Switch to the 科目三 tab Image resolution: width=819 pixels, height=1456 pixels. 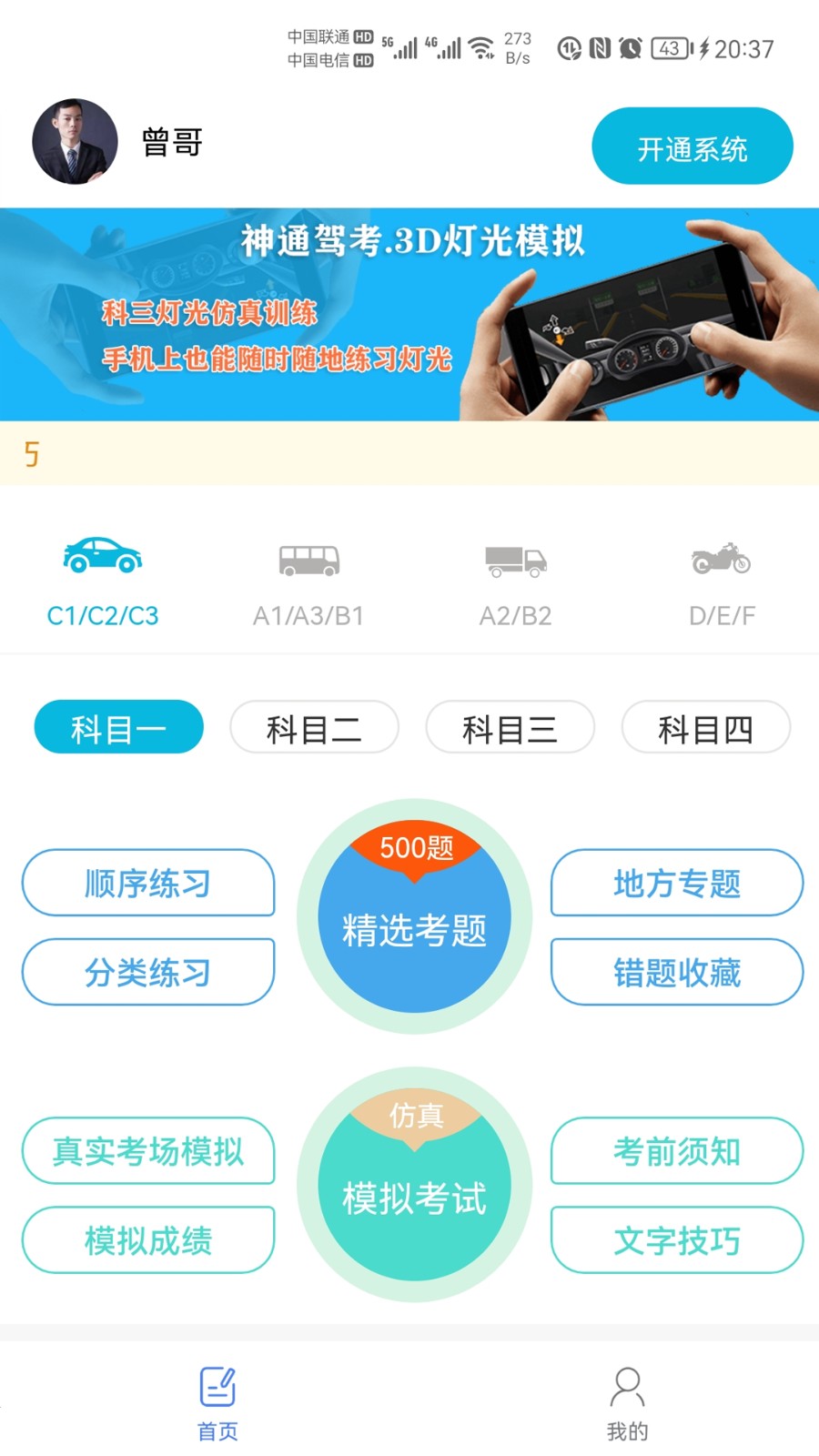tap(510, 727)
